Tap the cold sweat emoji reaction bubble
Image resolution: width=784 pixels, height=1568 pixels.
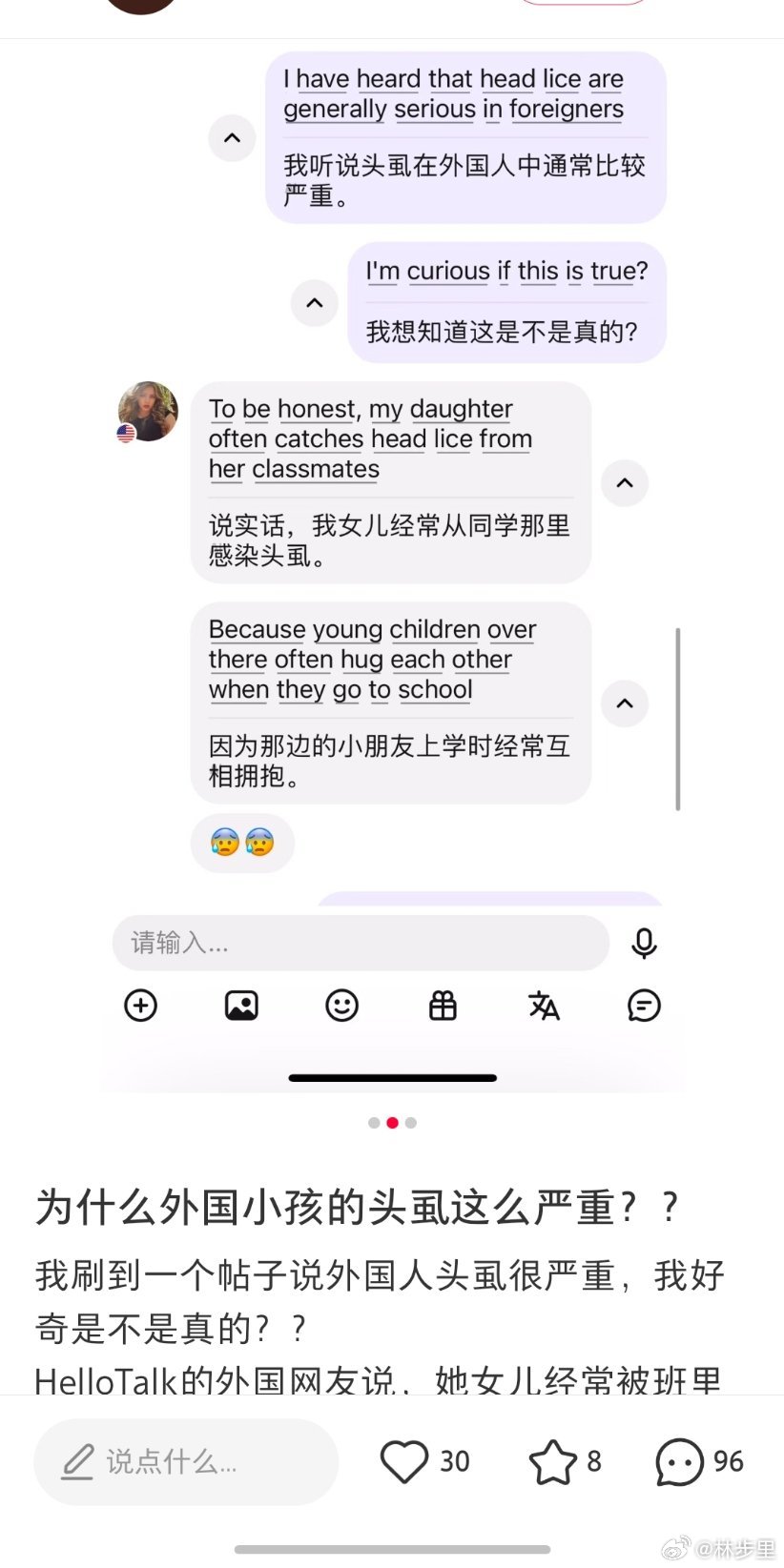241,843
